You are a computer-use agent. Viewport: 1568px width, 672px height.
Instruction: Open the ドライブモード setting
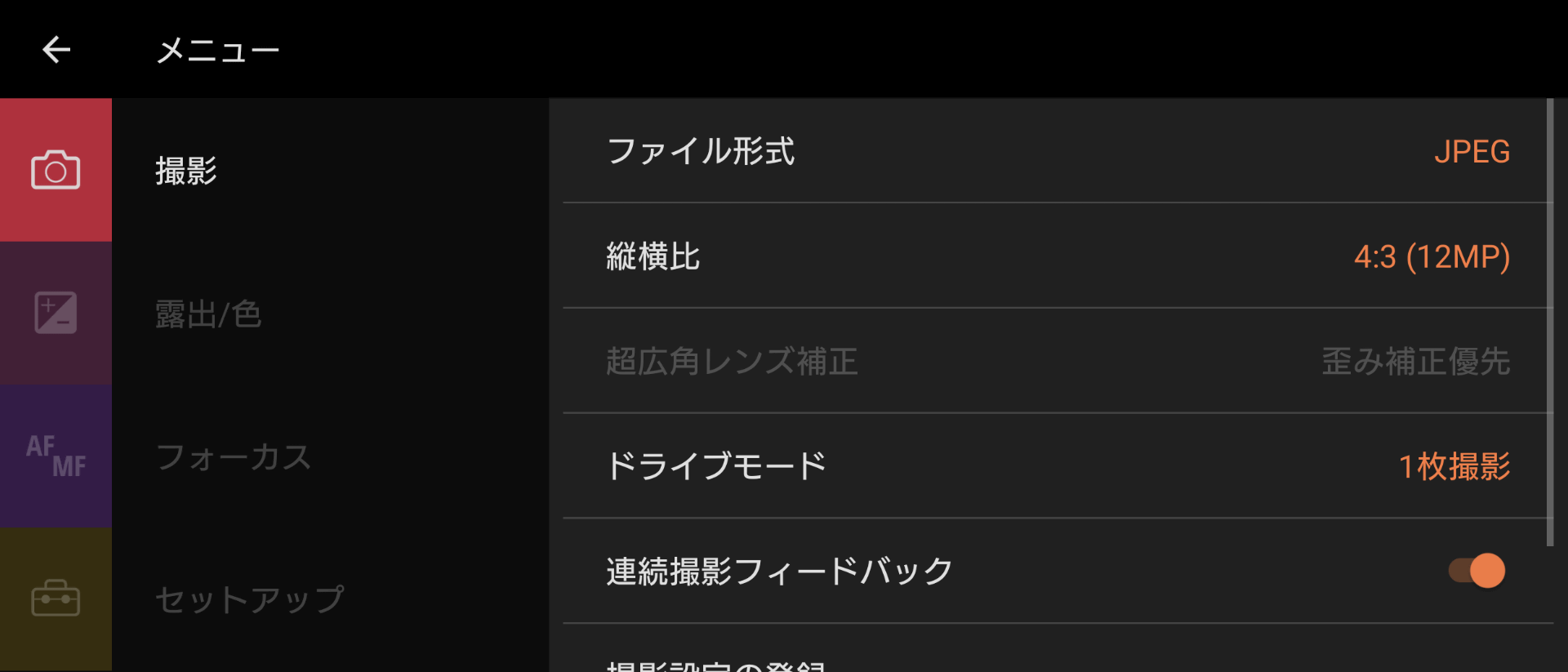click(x=1058, y=466)
